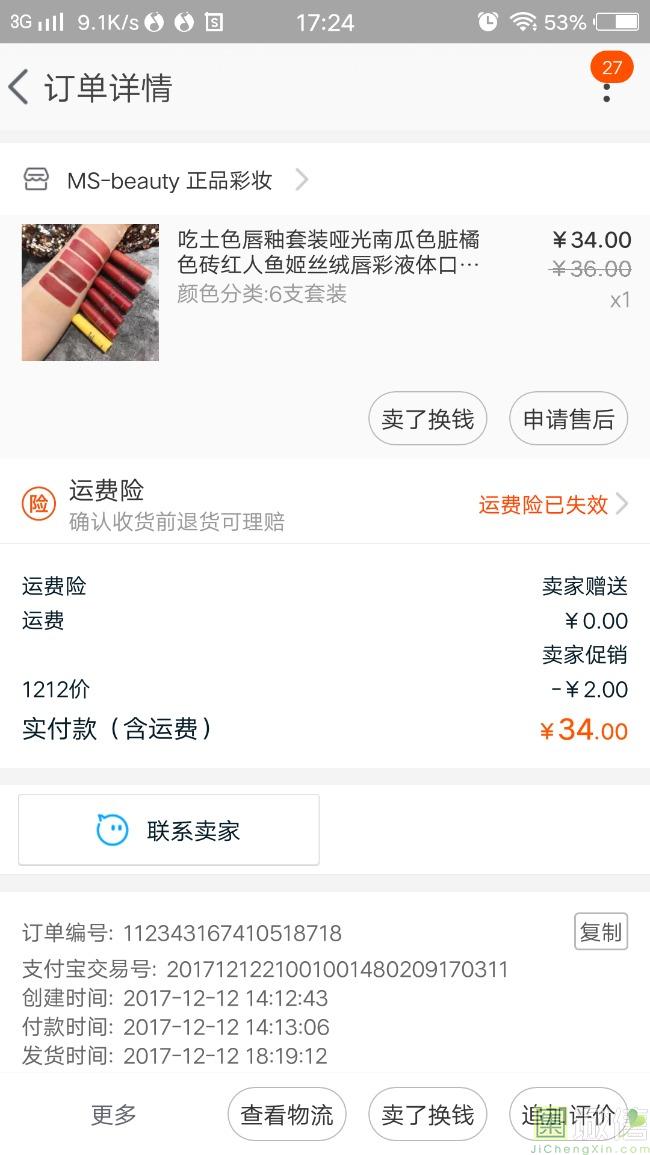Tap 申请售后 to request after-sales
The image size is (650, 1155).
pos(568,418)
